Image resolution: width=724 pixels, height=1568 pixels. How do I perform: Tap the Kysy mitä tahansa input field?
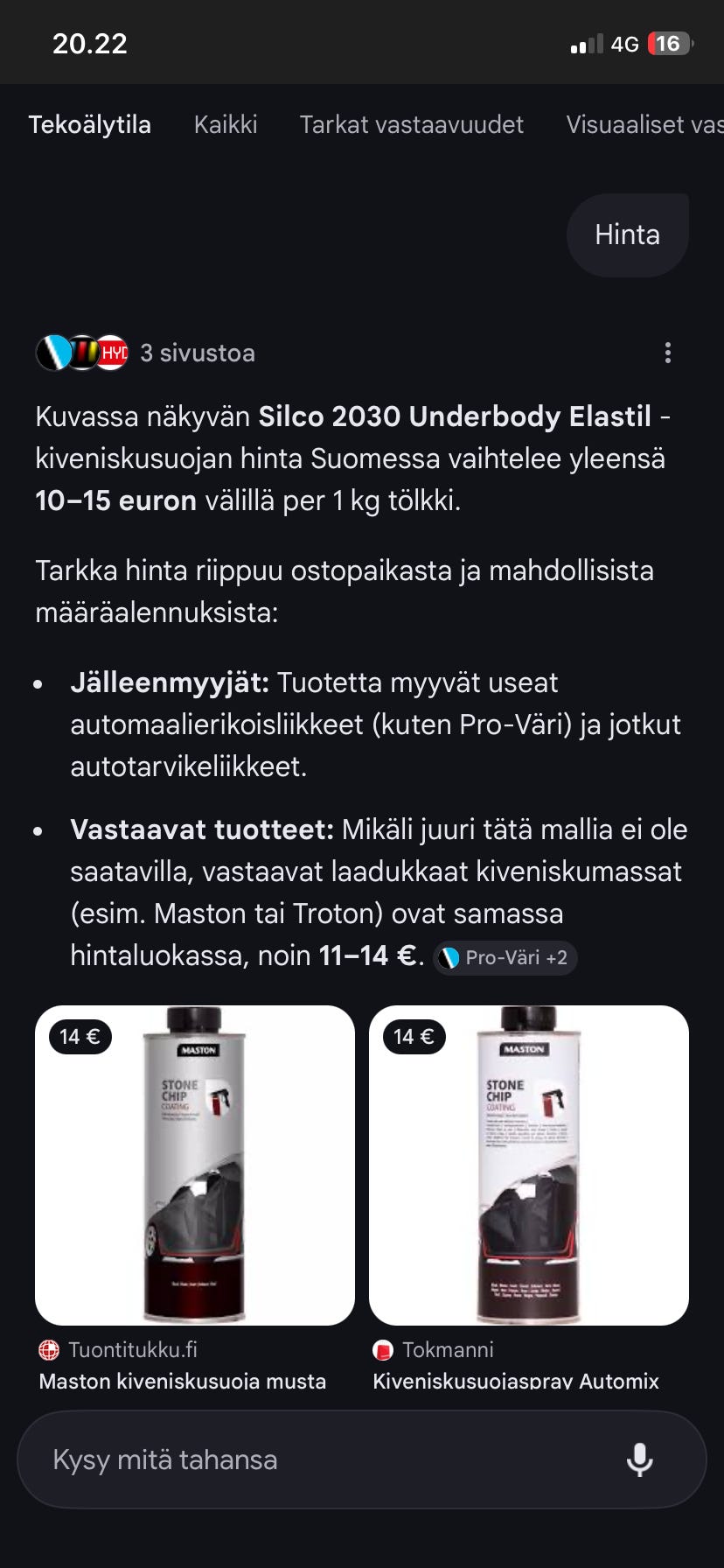262,1459
